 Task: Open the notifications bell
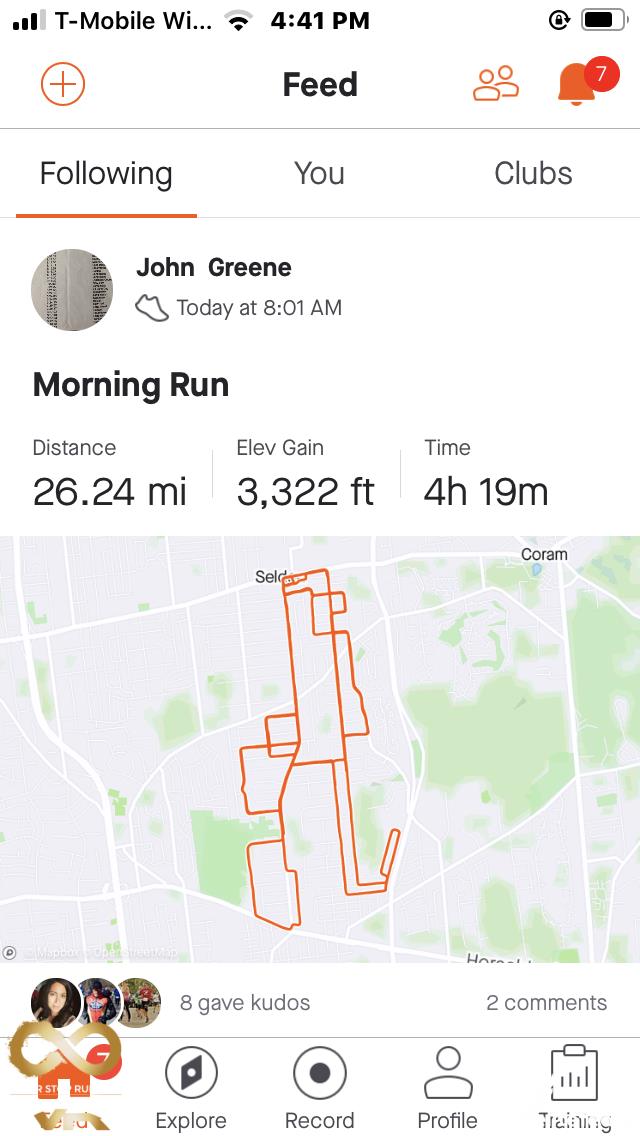click(577, 84)
